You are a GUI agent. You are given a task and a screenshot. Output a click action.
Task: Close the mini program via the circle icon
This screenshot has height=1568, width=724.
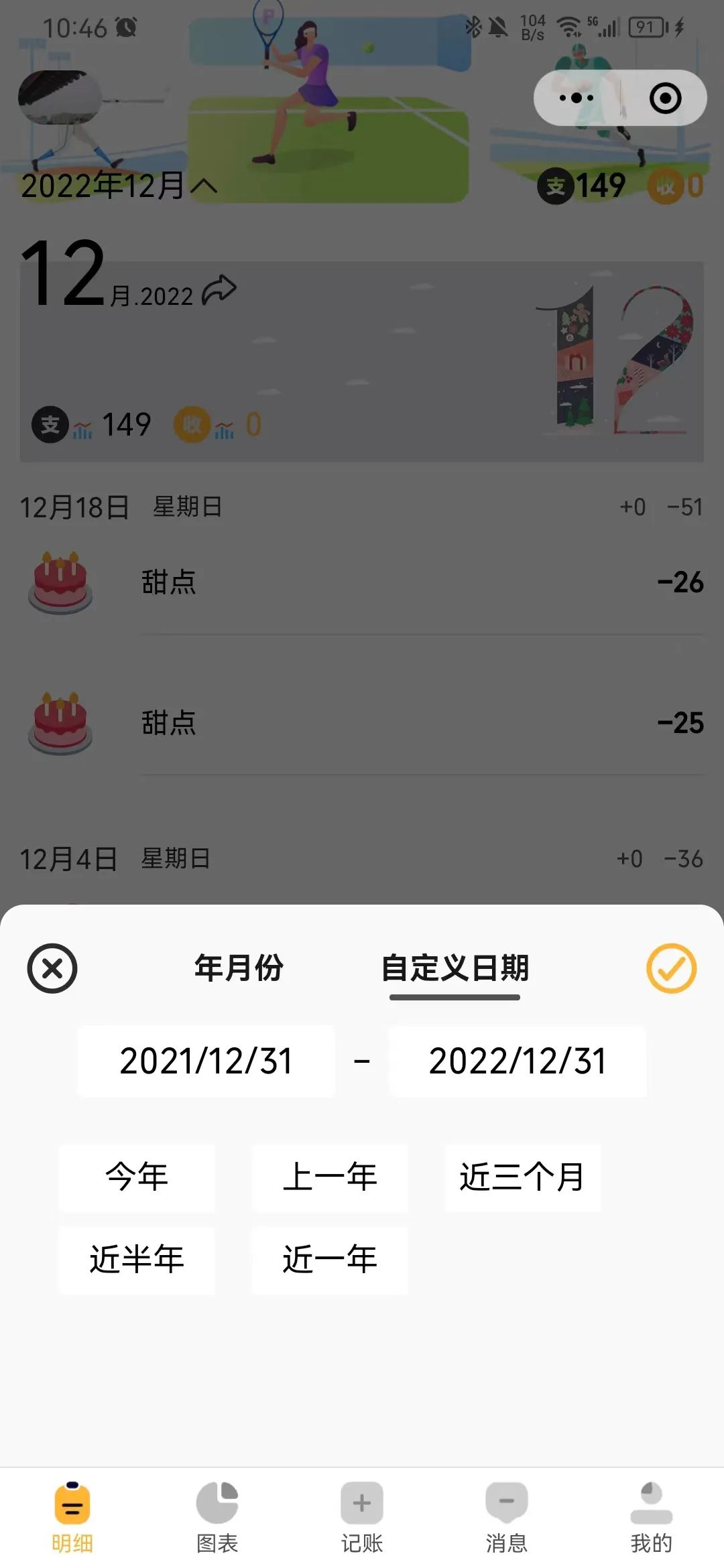(x=665, y=98)
